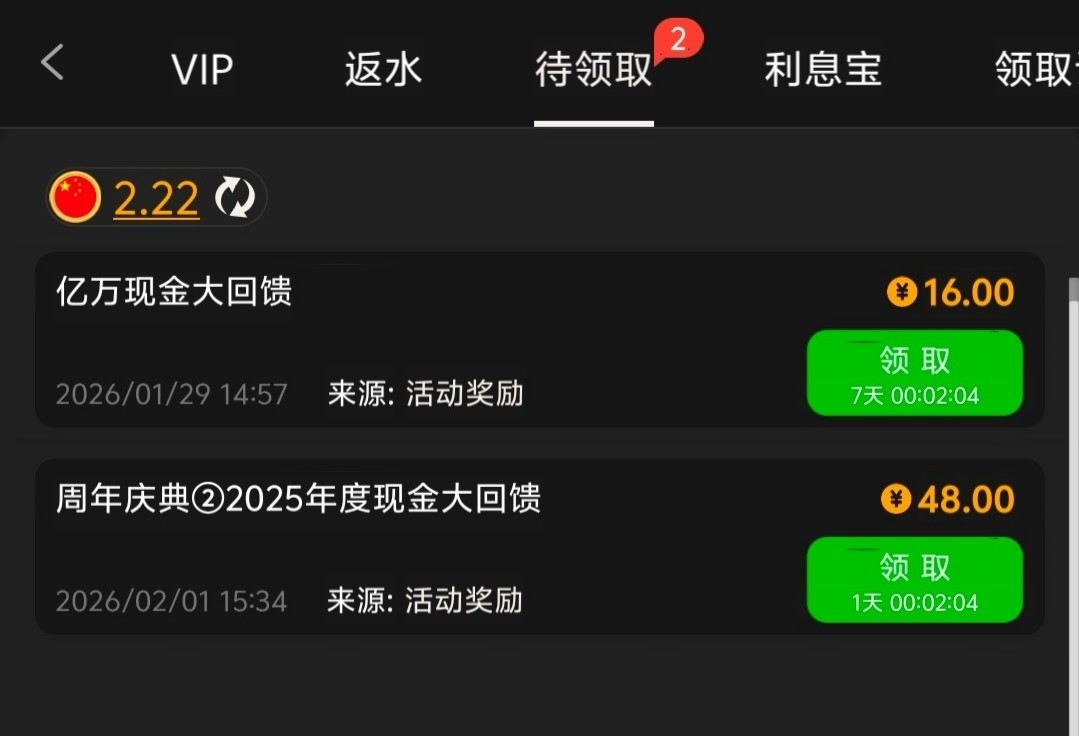Viewport: 1079px width, 736px height.
Task: Switch to the 利息宝 tab
Action: pyautogui.click(x=823, y=70)
